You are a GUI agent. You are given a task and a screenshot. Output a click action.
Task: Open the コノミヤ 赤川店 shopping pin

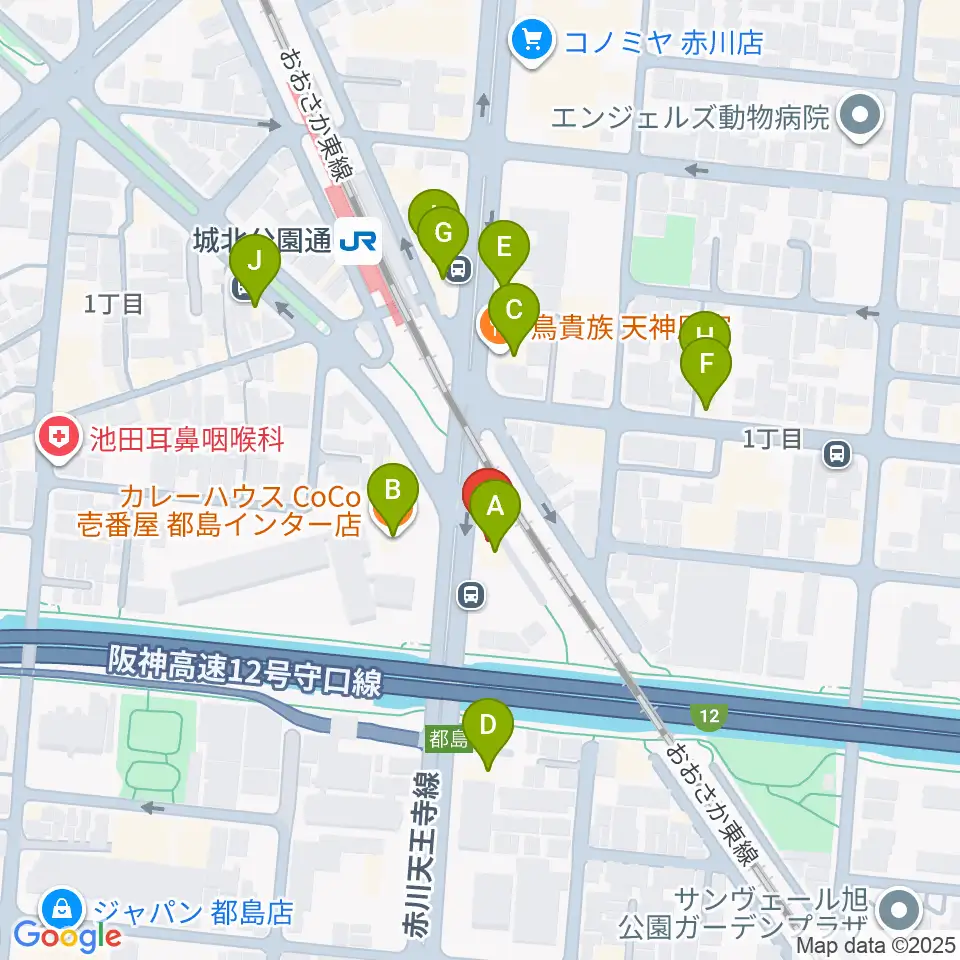click(x=533, y=41)
